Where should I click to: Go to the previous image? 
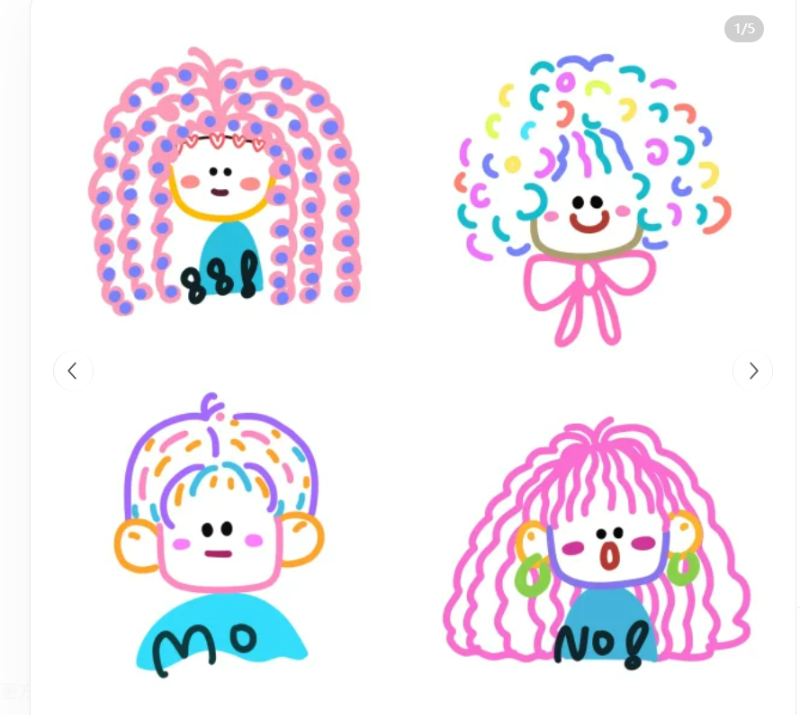(73, 371)
